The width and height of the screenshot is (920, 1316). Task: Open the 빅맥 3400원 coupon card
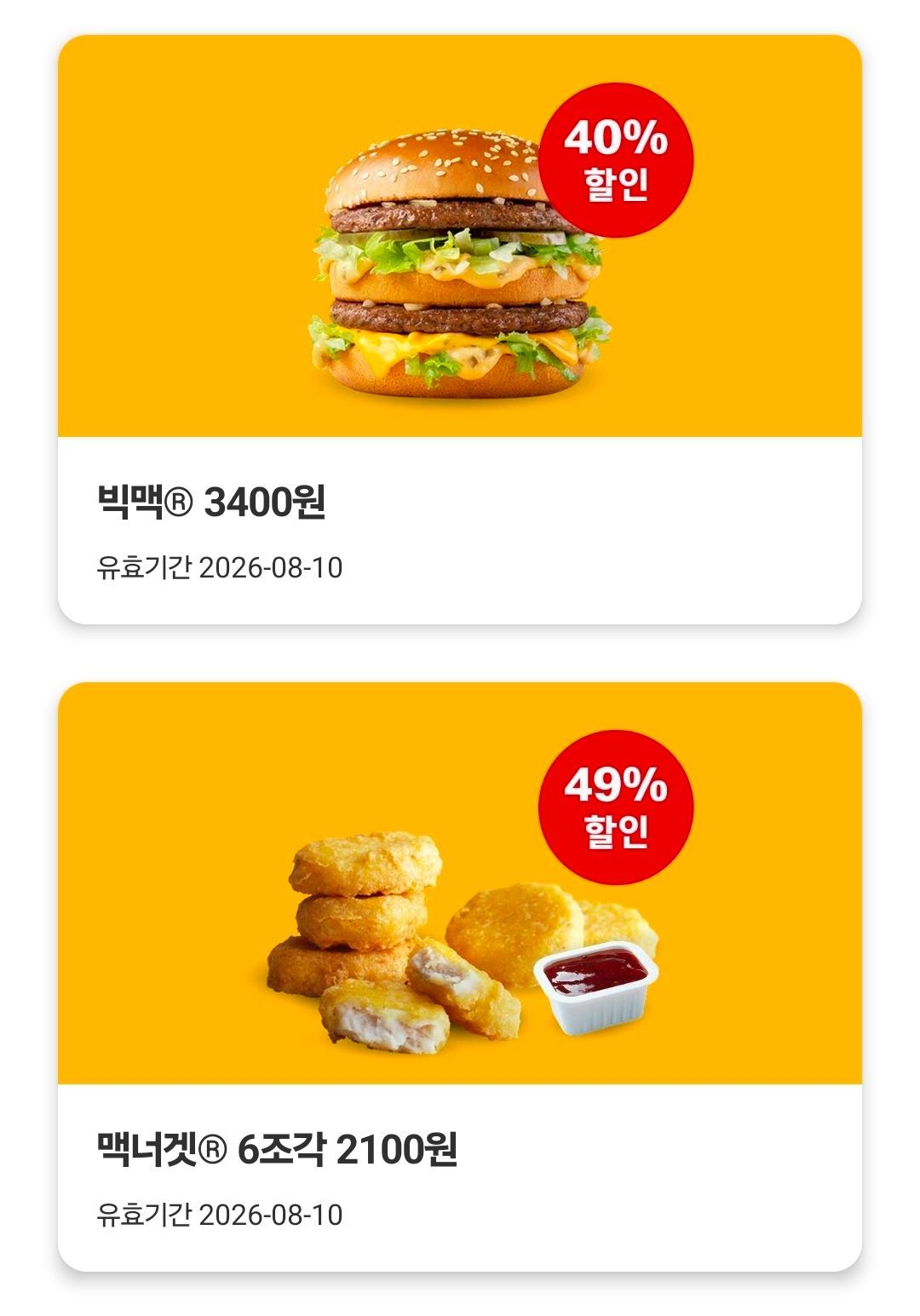click(x=460, y=329)
